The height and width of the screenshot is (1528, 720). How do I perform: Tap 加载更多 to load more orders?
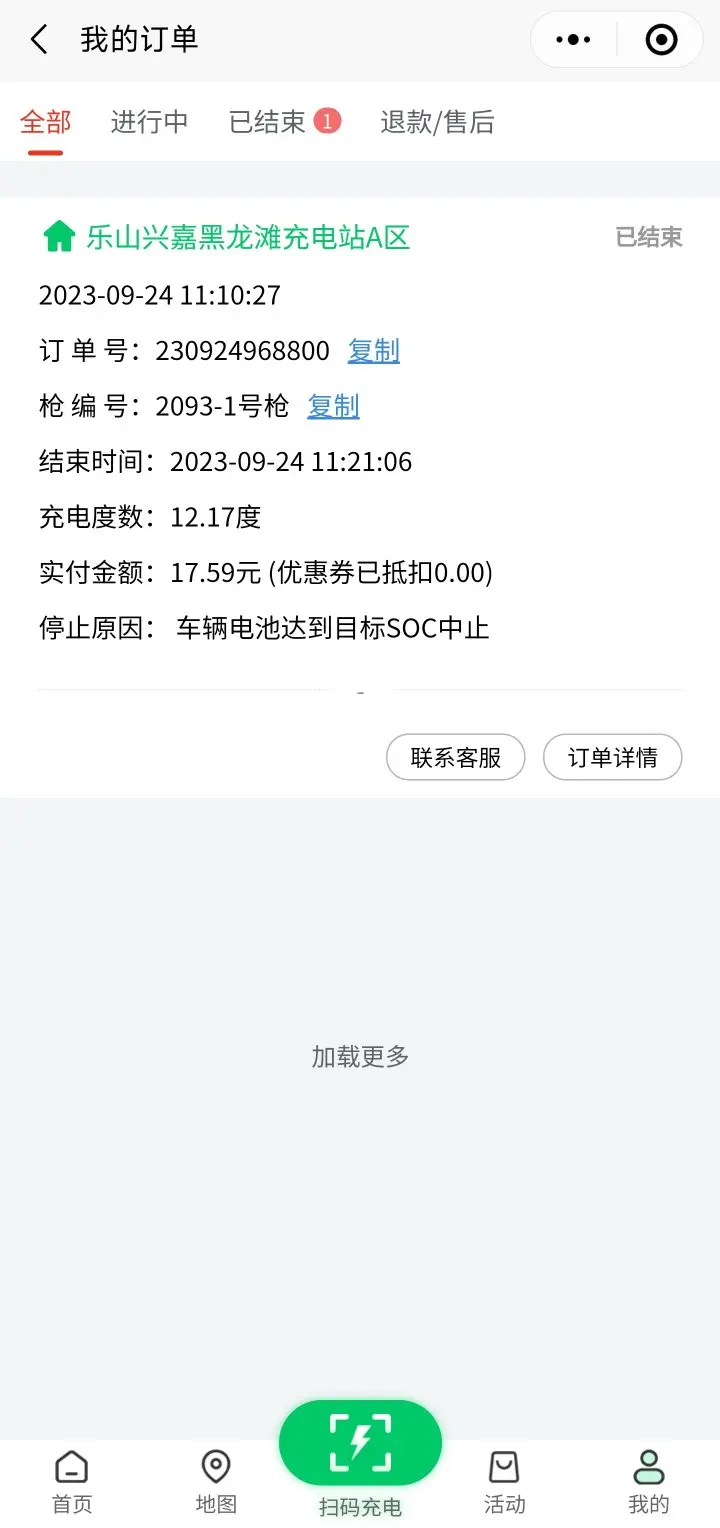[360, 1057]
